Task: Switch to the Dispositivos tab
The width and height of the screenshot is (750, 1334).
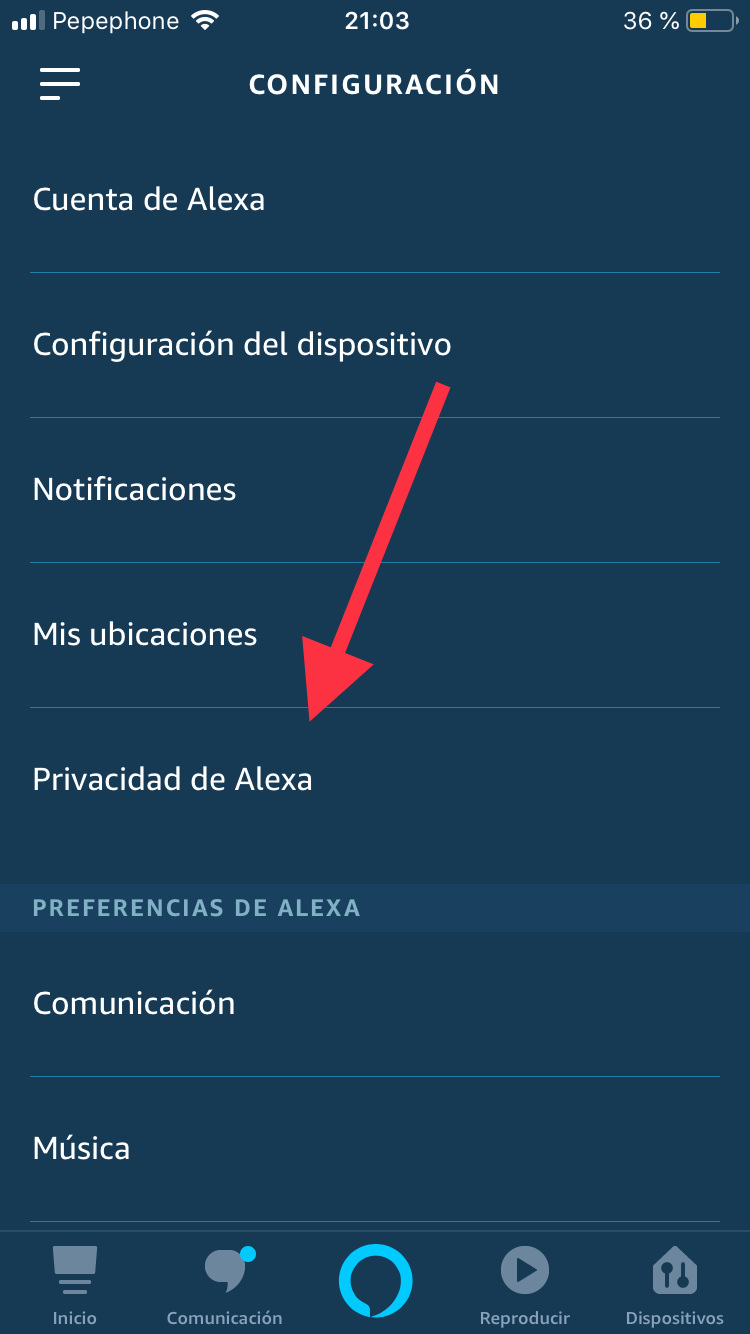Action: (675, 1285)
